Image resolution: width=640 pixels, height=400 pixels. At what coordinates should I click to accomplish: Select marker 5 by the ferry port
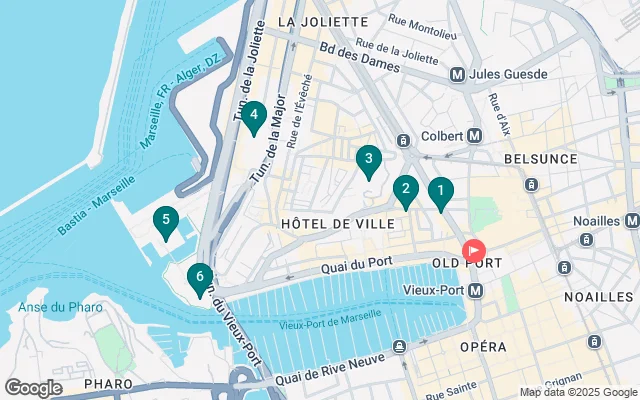pyautogui.click(x=165, y=220)
